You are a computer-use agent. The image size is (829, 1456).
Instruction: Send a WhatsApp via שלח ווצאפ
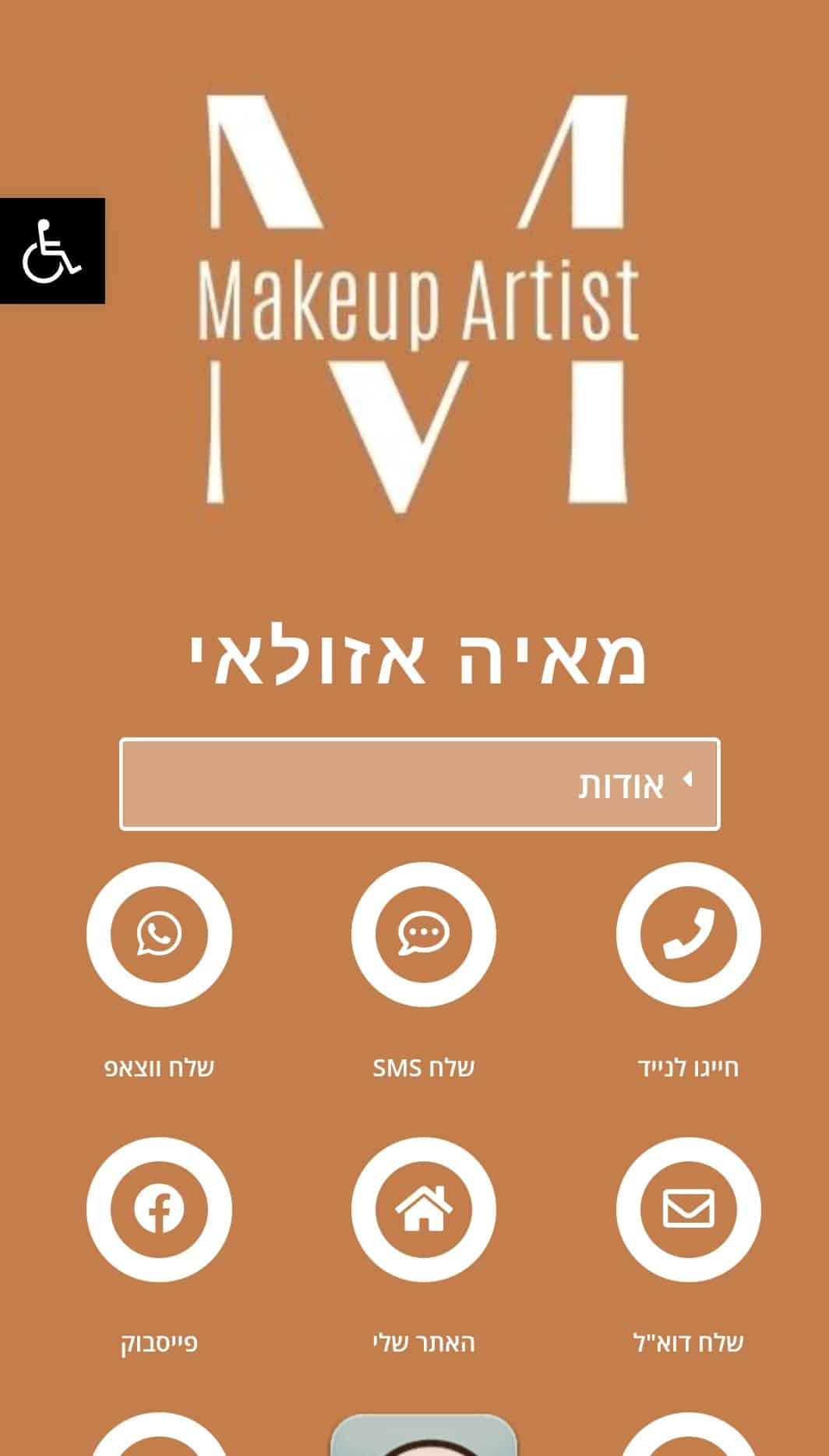pos(159,934)
